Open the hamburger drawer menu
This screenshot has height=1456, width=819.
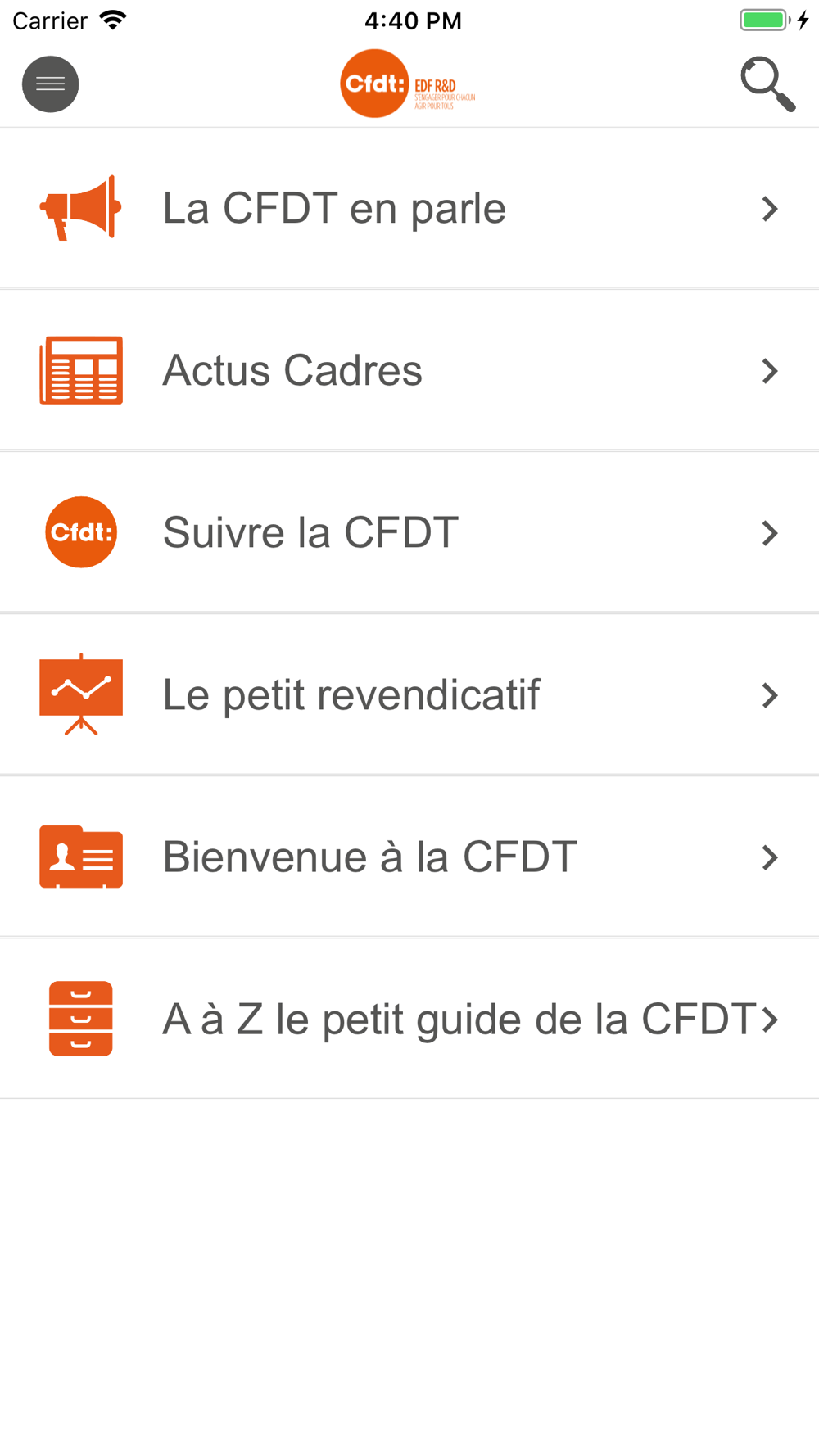click(x=50, y=84)
